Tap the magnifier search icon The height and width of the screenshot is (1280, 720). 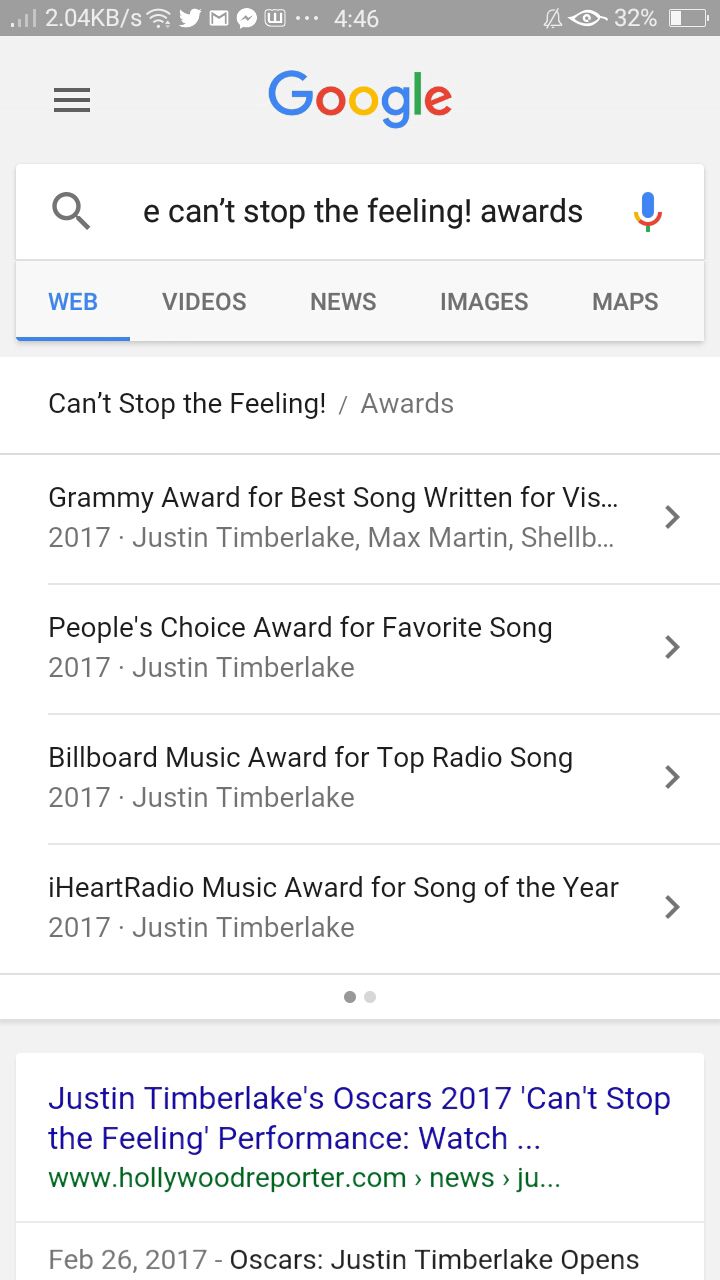(72, 212)
